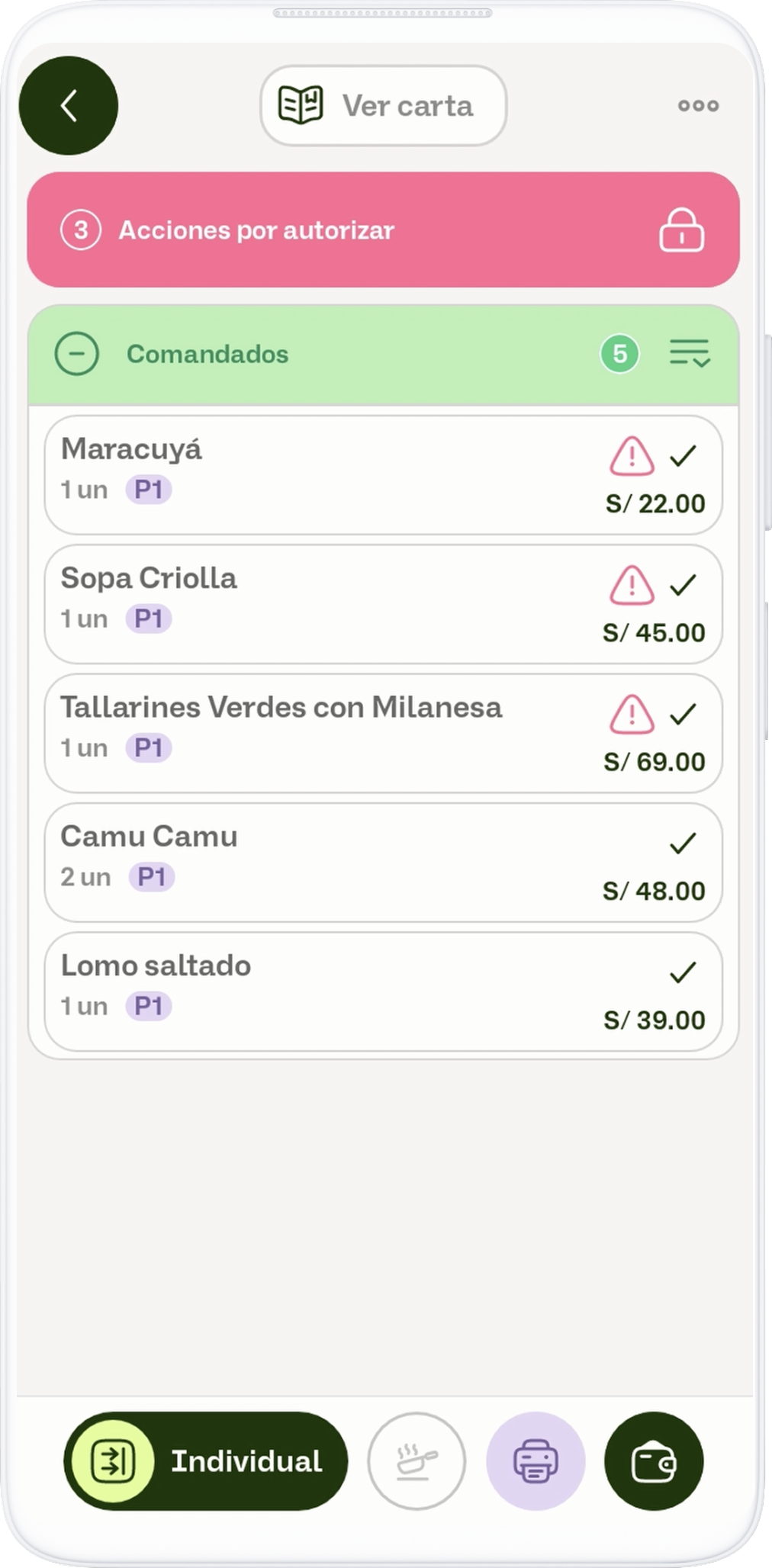Collapse the Comandados section
Image resolution: width=772 pixels, height=1568 pixels.
pyautogui.click(x=77, y=354)
